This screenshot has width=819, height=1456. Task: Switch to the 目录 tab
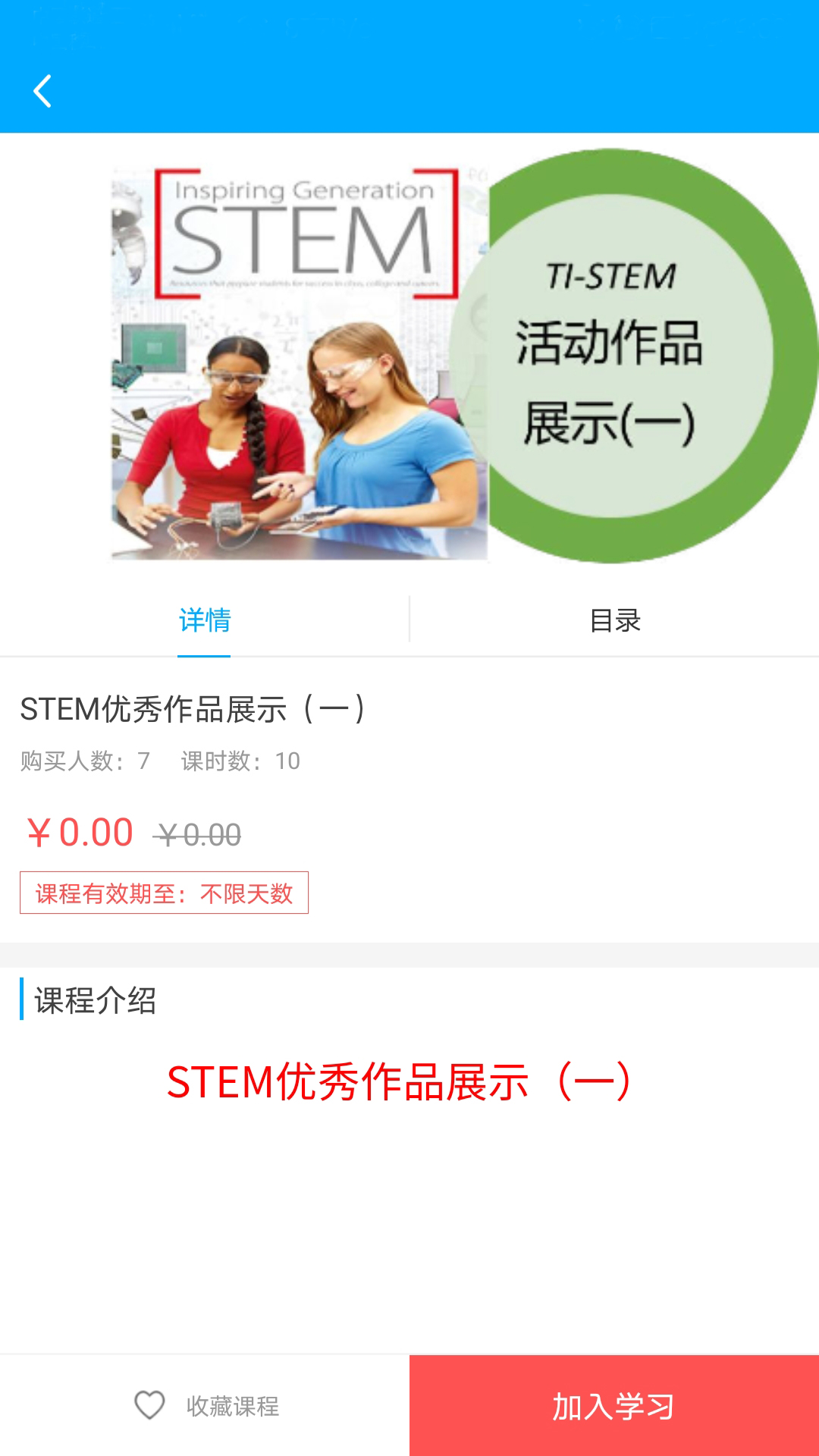(614, 620)
